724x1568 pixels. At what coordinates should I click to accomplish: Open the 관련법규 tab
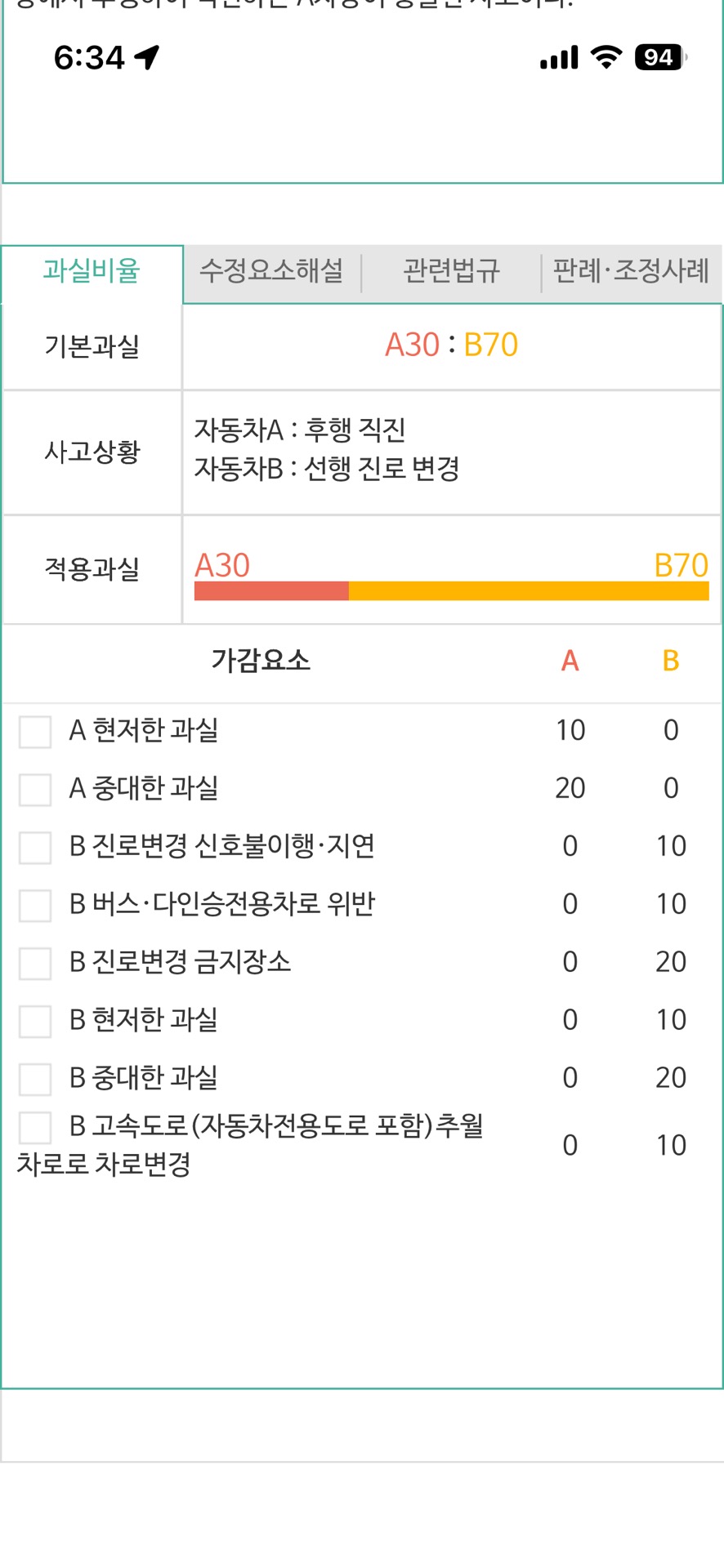451,271
